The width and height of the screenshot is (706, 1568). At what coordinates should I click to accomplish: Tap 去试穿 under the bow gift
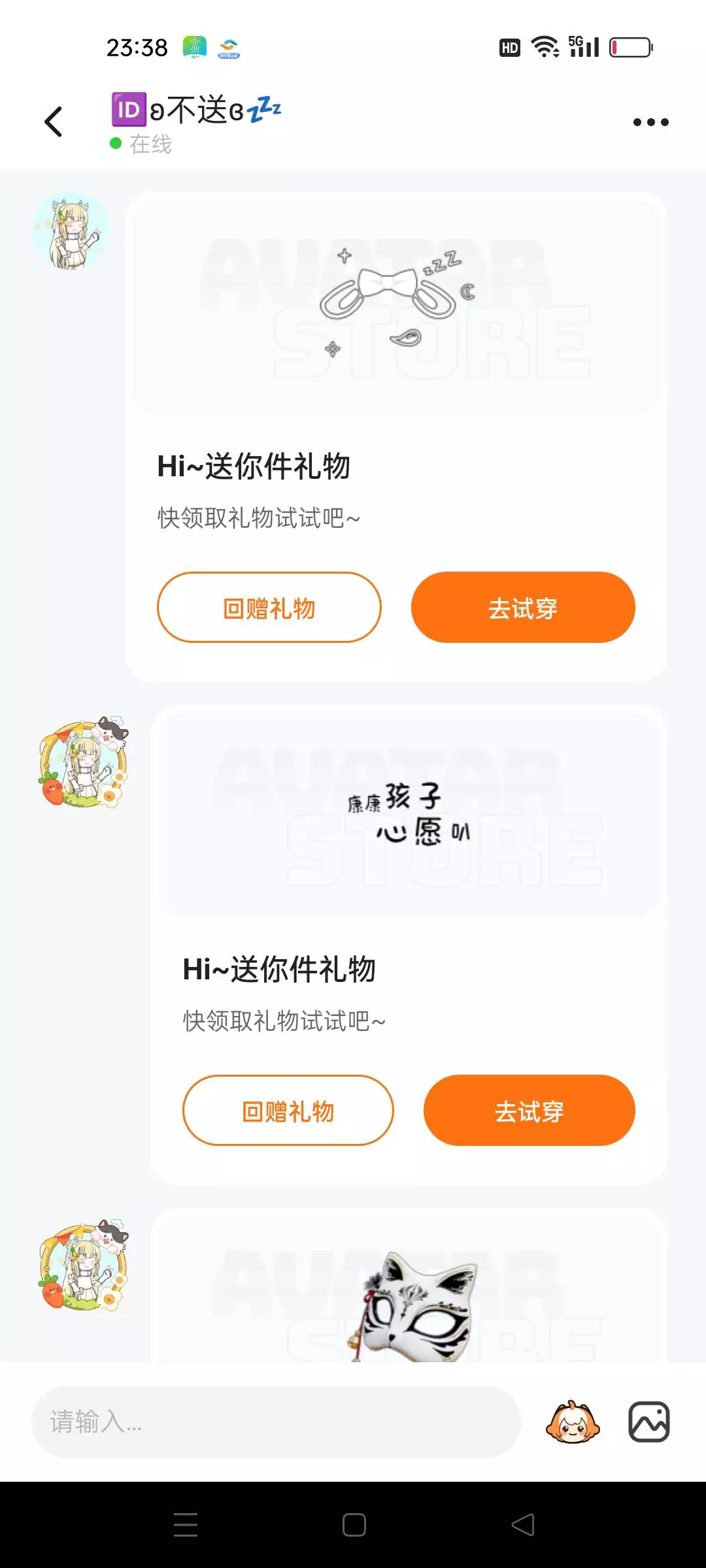click(523, 608)
